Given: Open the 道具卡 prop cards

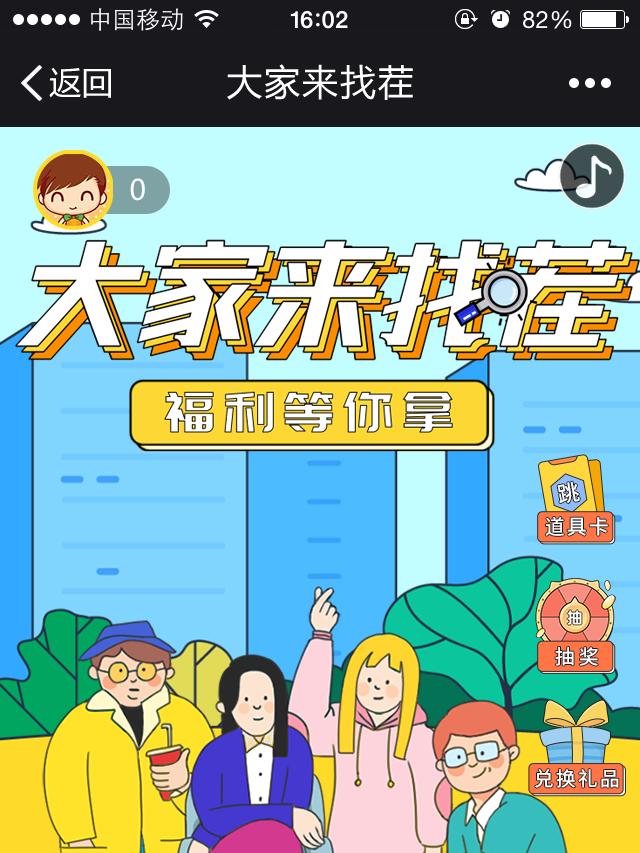Looking at the screenshot, I should pos(575,502).
